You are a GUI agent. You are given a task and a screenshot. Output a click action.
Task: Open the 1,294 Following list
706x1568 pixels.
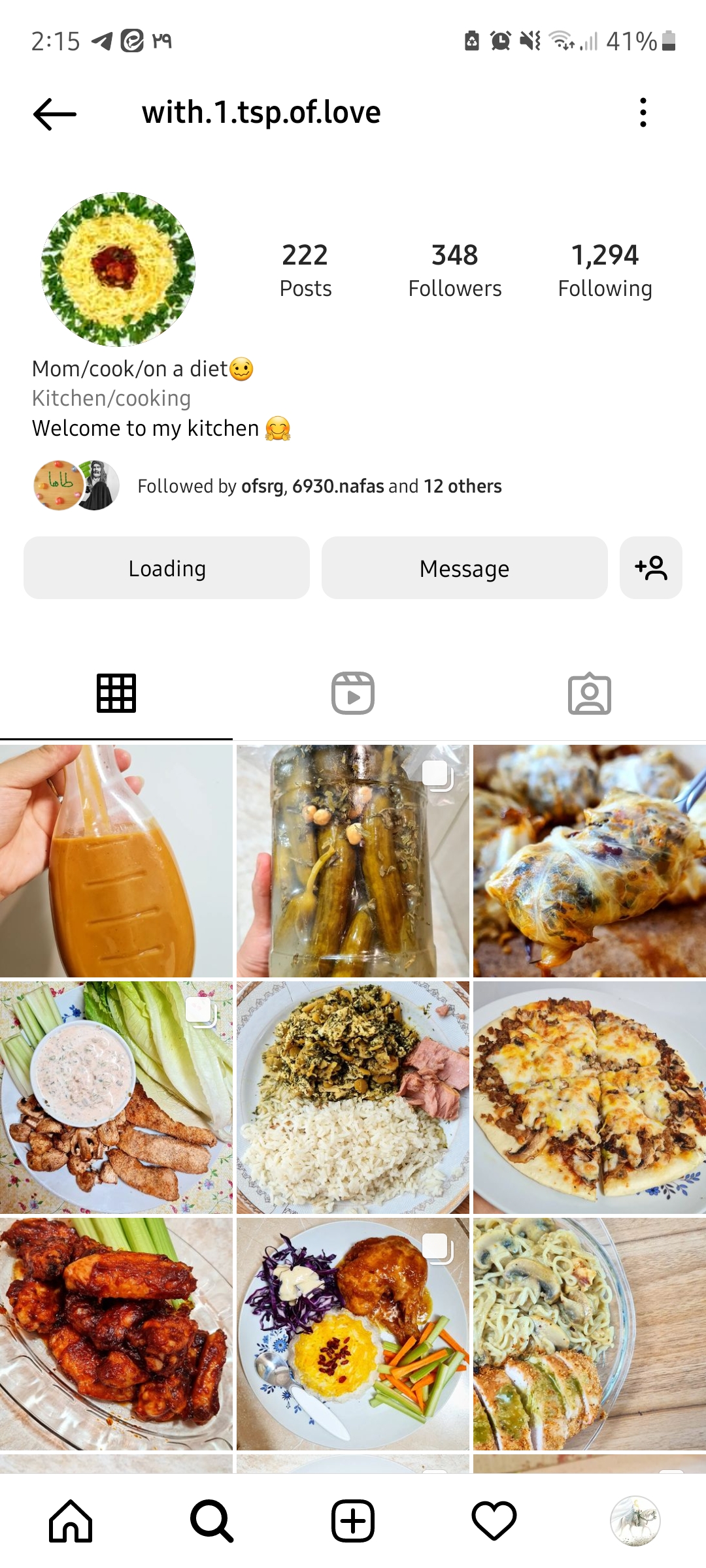click(605, 270)
